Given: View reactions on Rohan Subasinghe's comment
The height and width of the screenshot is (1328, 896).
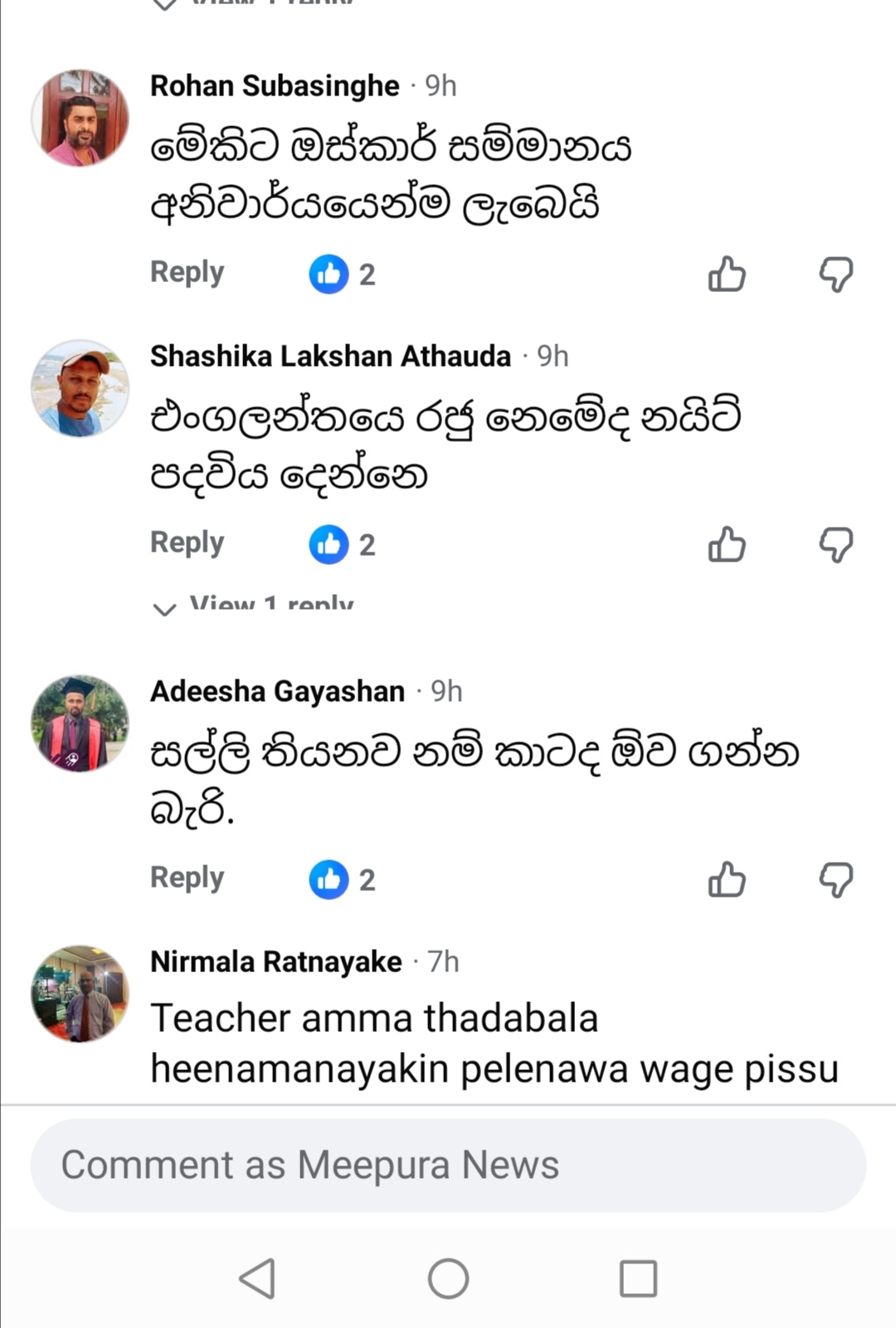Looking at the screenshot, I should click(x=342, y=274).
